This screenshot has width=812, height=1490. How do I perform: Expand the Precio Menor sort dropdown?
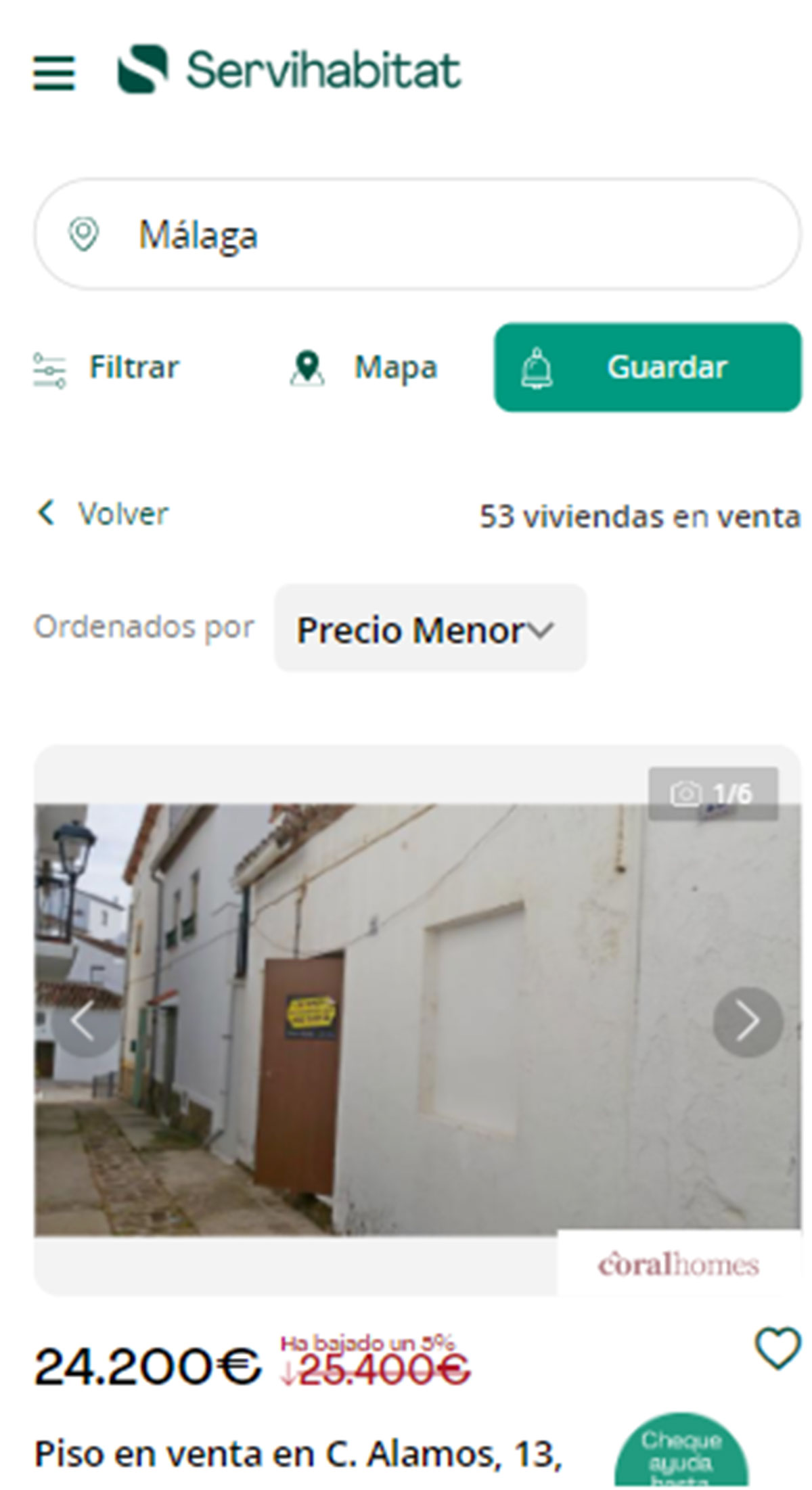430,629
